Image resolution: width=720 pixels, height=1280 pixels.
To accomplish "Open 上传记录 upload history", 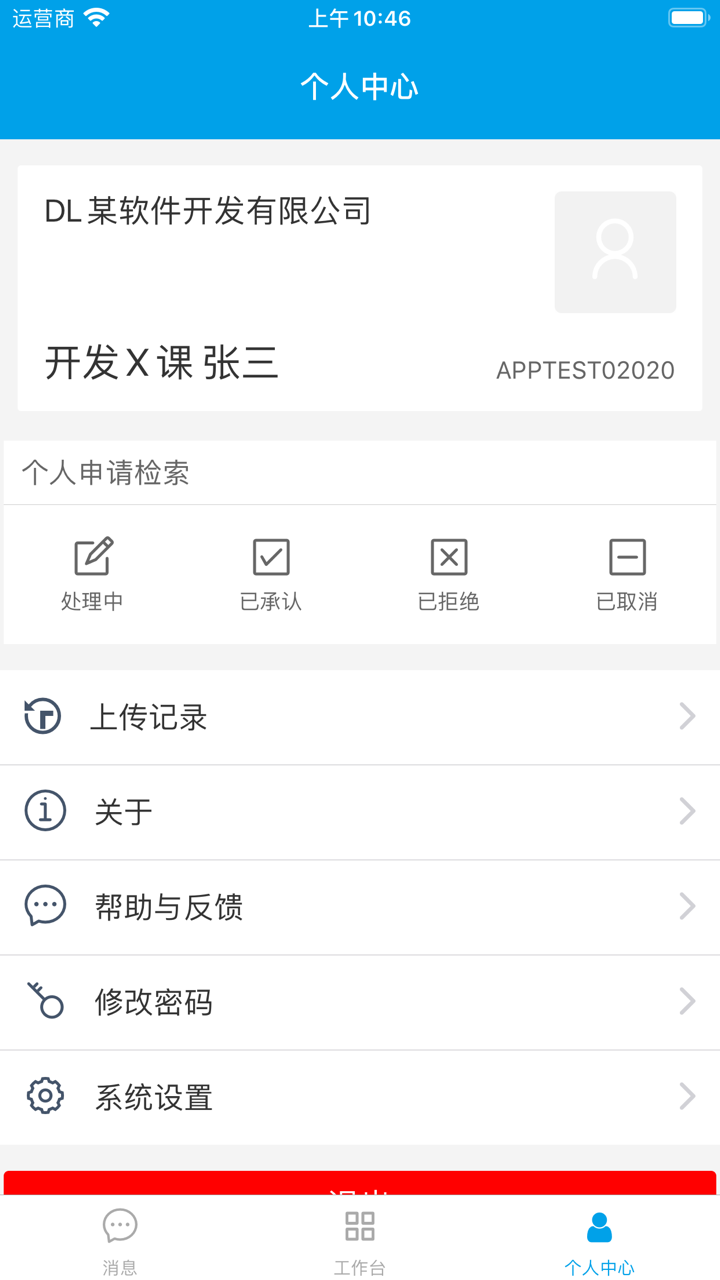I will pyautogui.click(x=360, y=717).
